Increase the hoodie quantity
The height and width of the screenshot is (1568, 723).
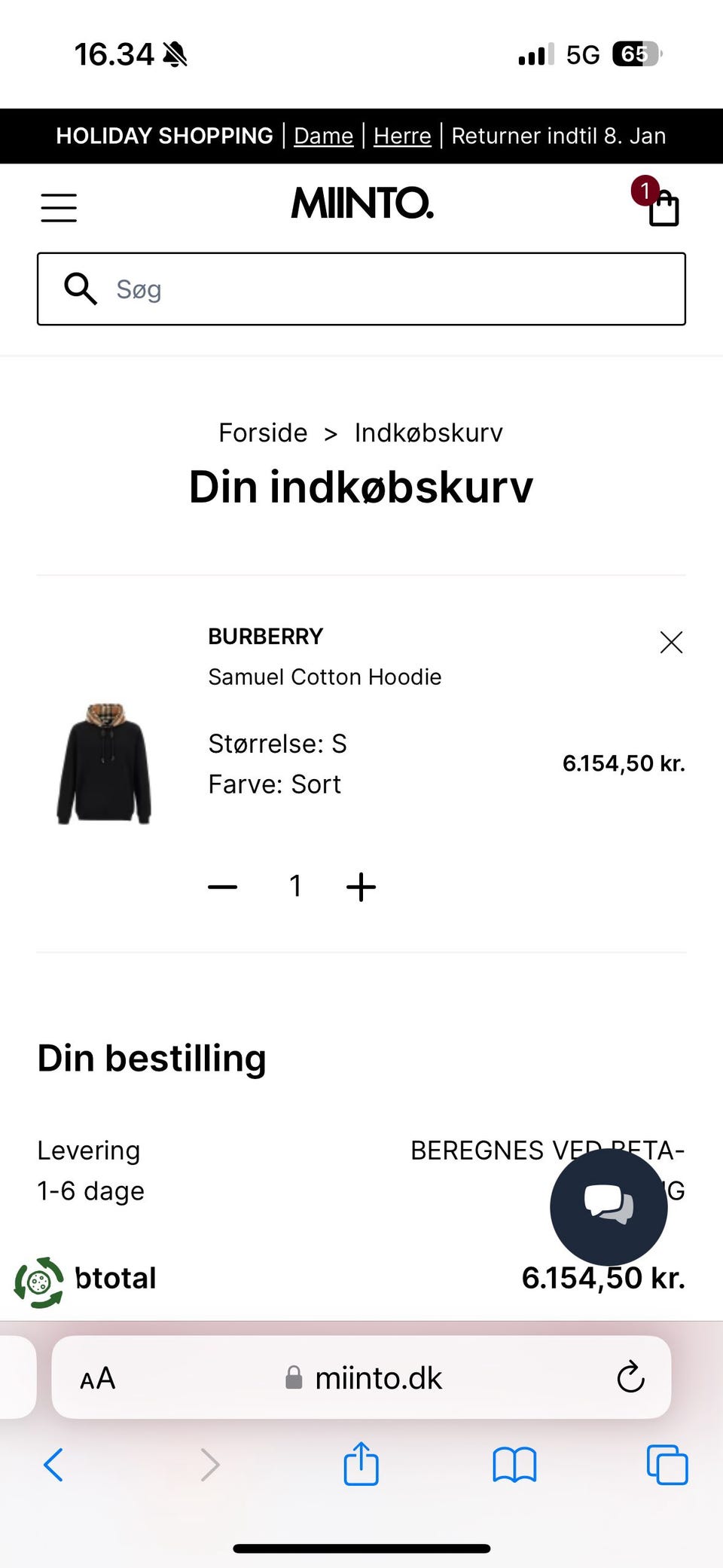pos(361,887)
